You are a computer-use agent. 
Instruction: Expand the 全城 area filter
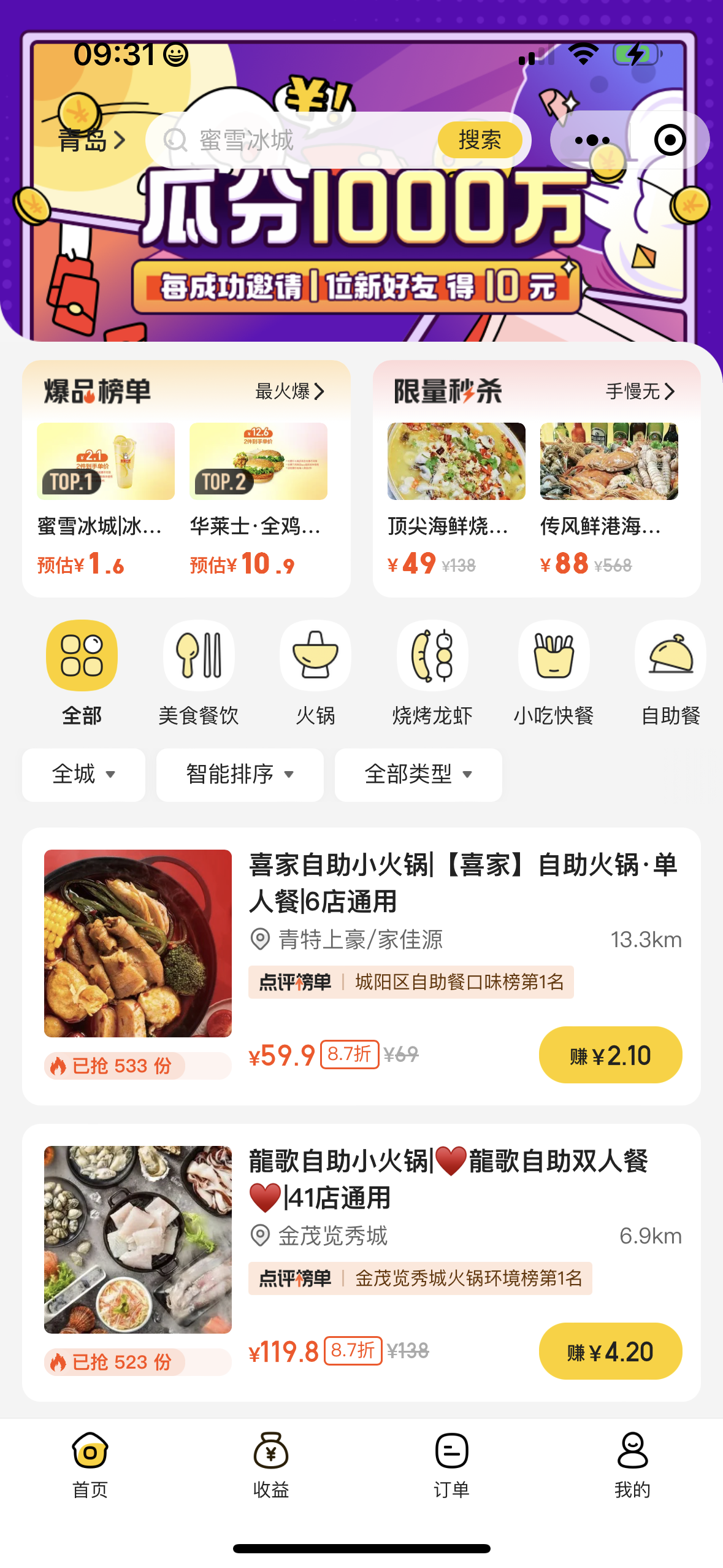(x=83, y=774)
